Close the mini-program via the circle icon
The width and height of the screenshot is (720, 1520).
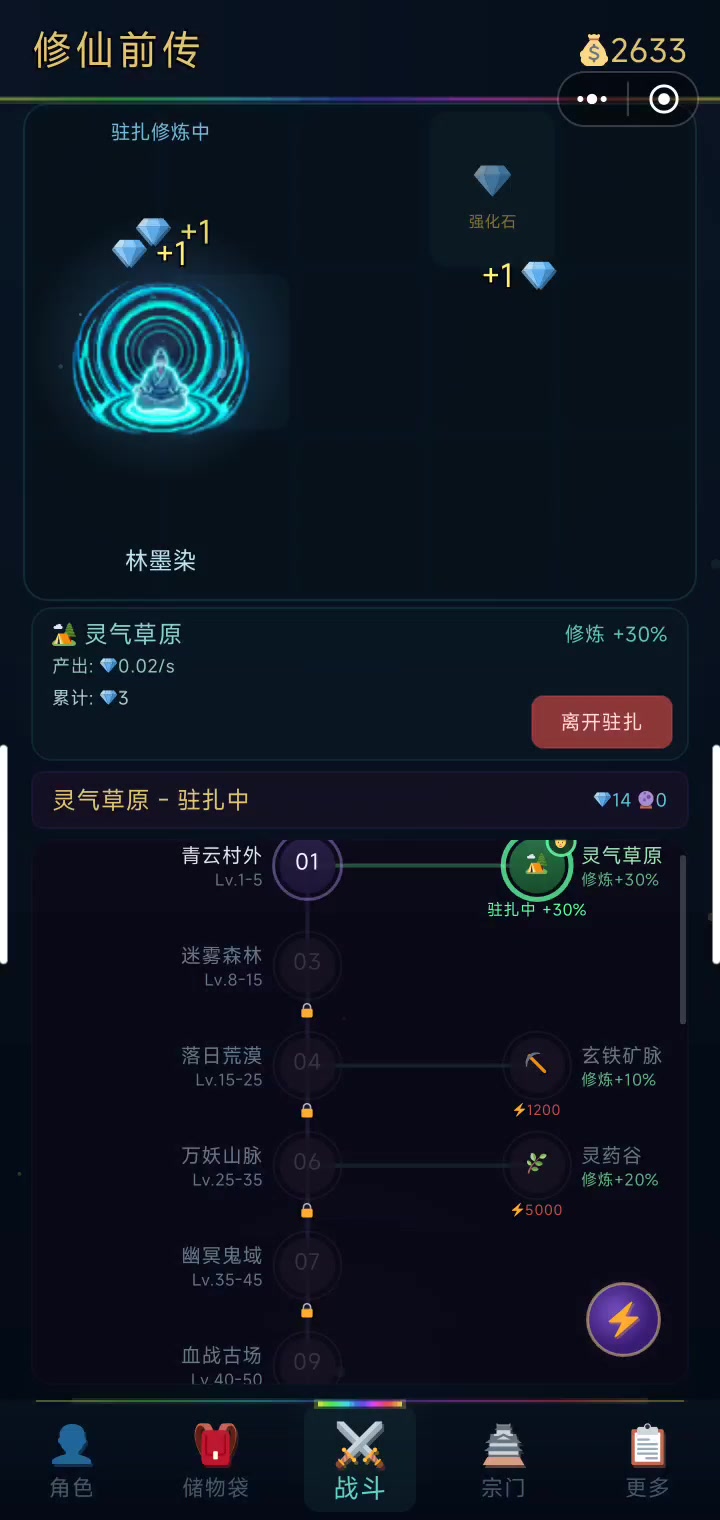[664, 99]
